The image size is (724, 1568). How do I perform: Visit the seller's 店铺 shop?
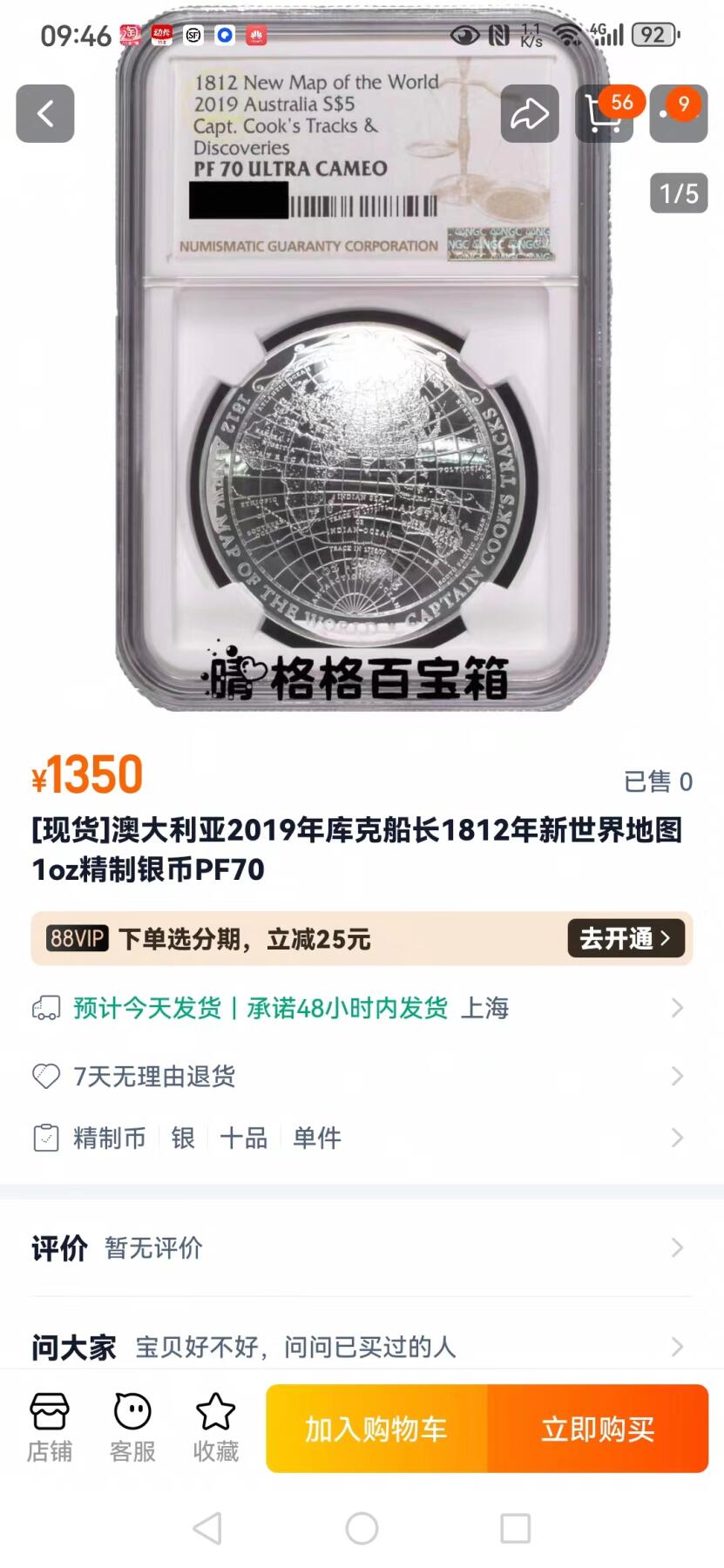click(50, 1427)
